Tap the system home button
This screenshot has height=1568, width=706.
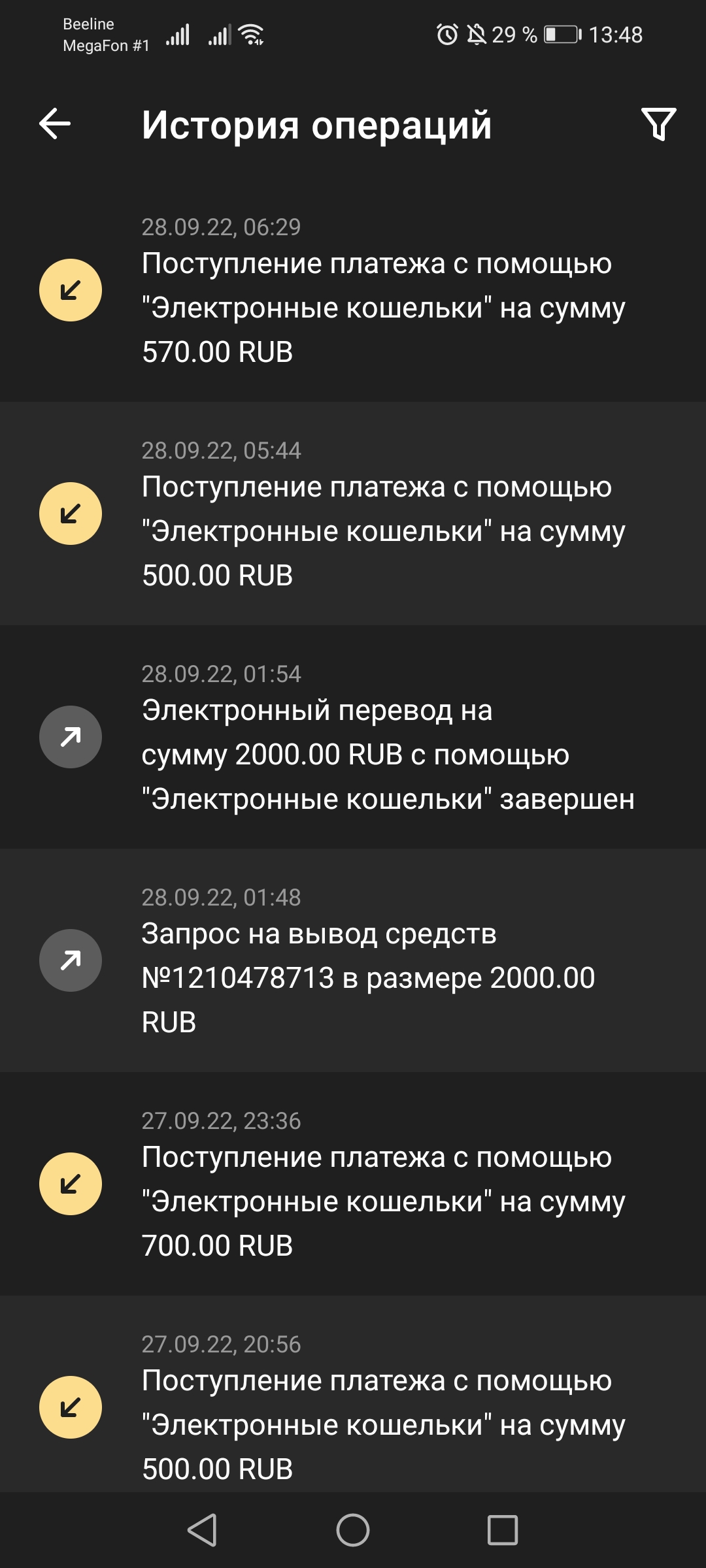pos(353,1530)
